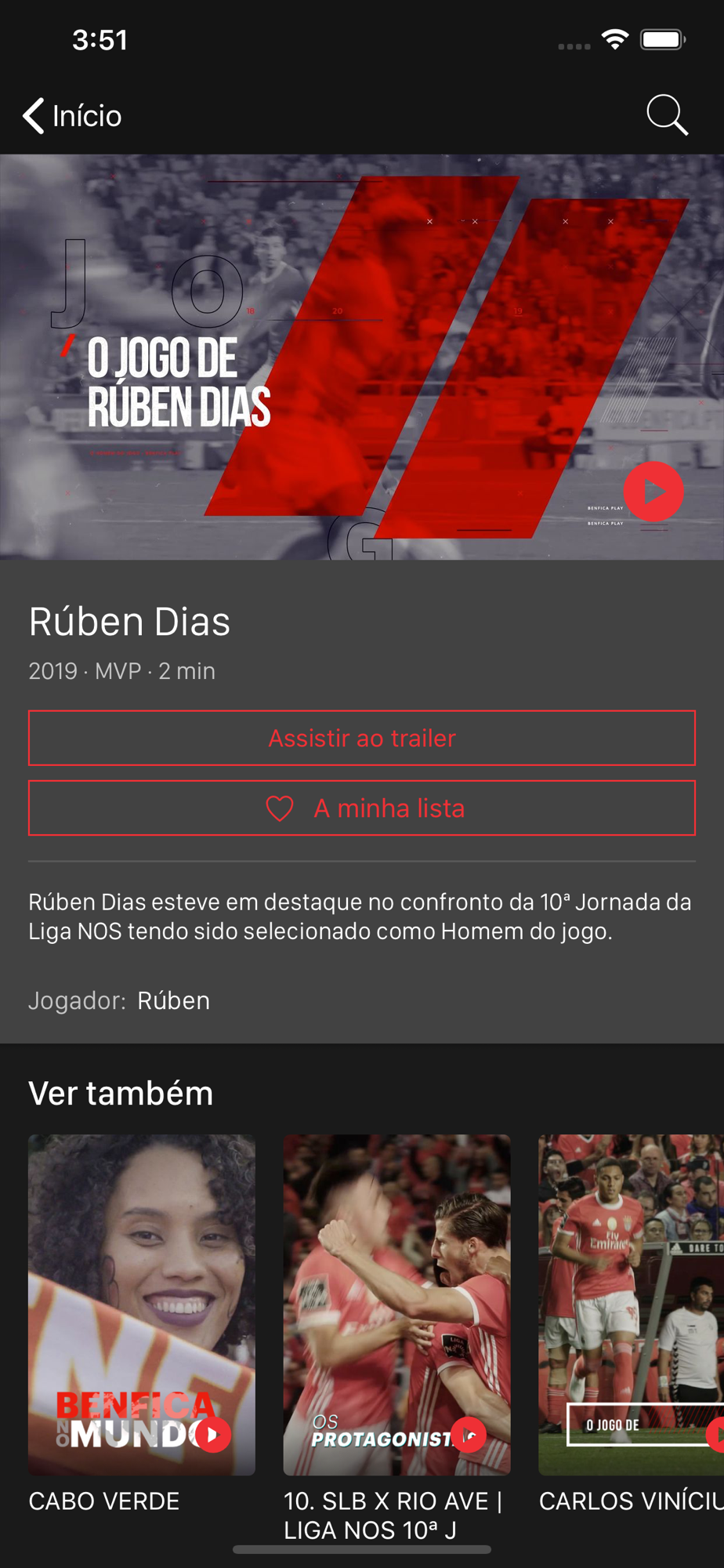Viewport: 724px width, 1568px height.
Task: Open the search magnifier icon
Action: point(667,116)
